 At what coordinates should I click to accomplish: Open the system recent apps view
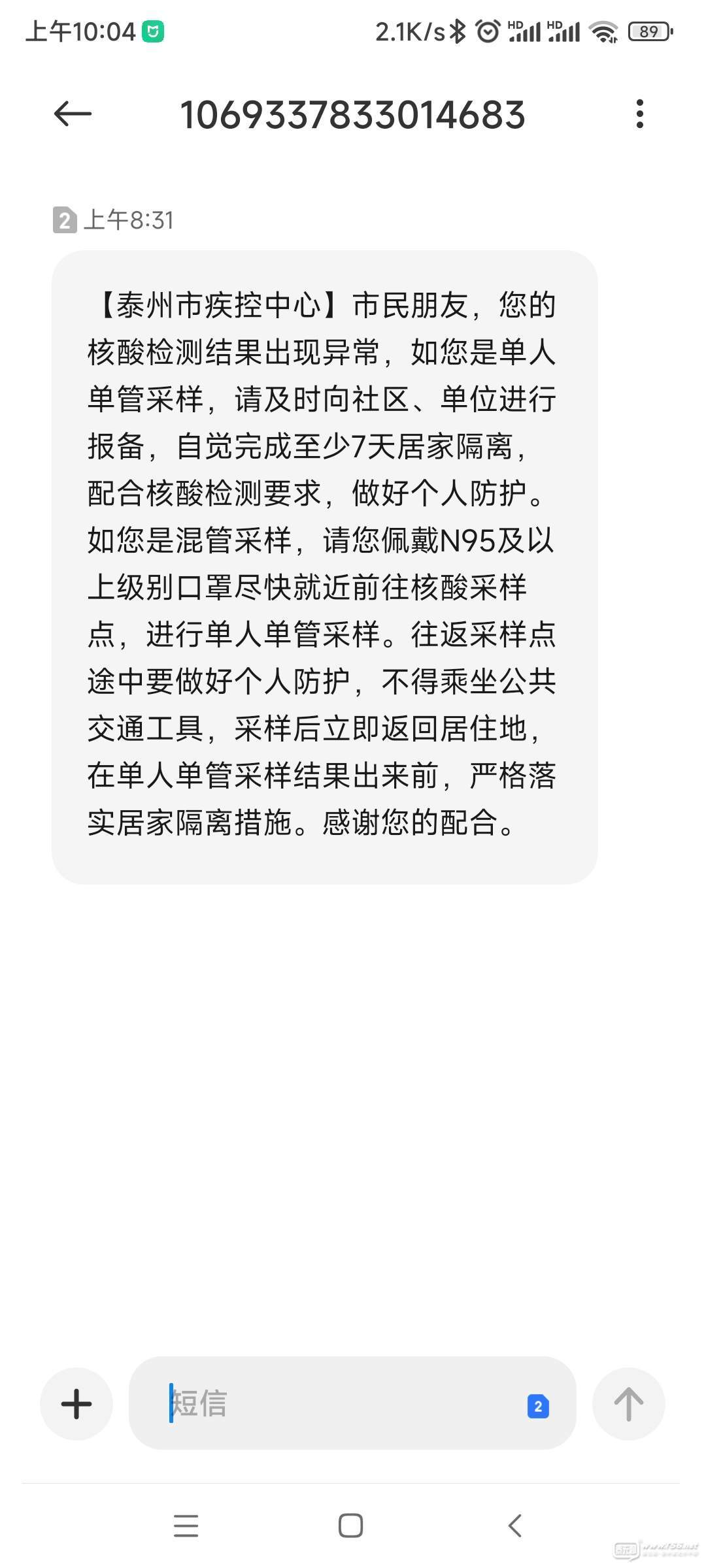point(186,1526)
